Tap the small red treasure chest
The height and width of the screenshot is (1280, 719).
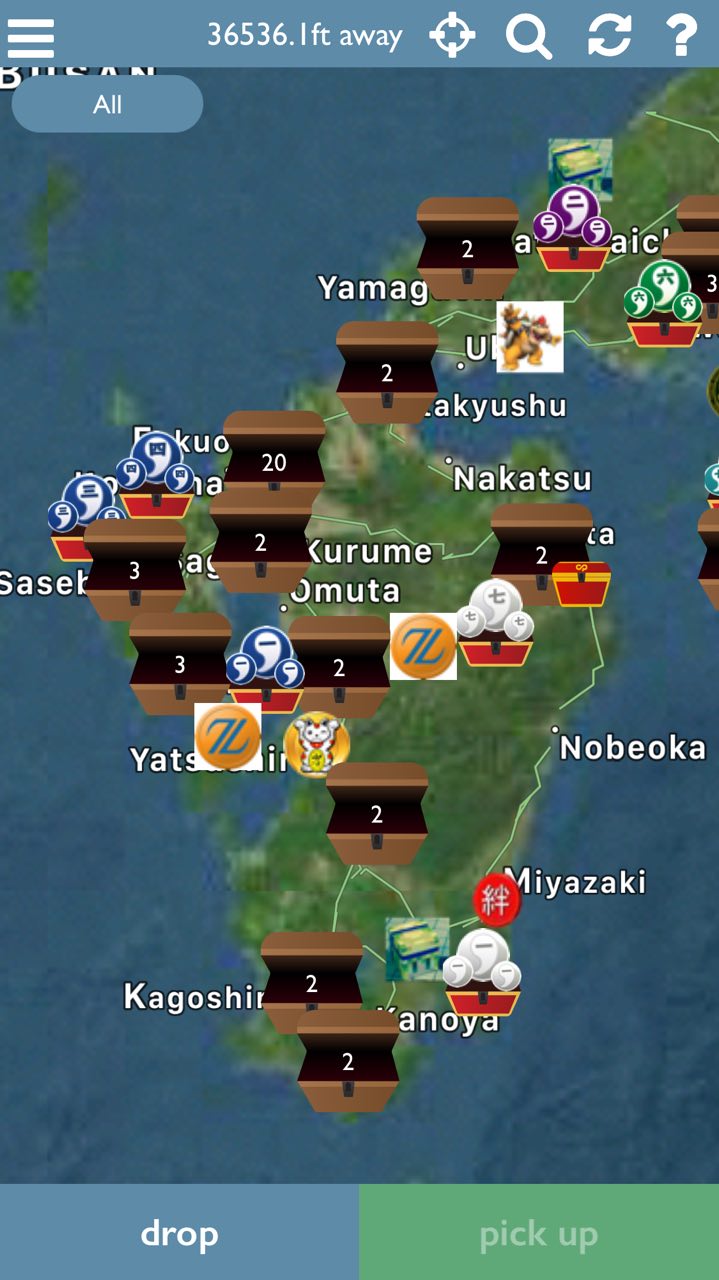(x=581, y=584)
